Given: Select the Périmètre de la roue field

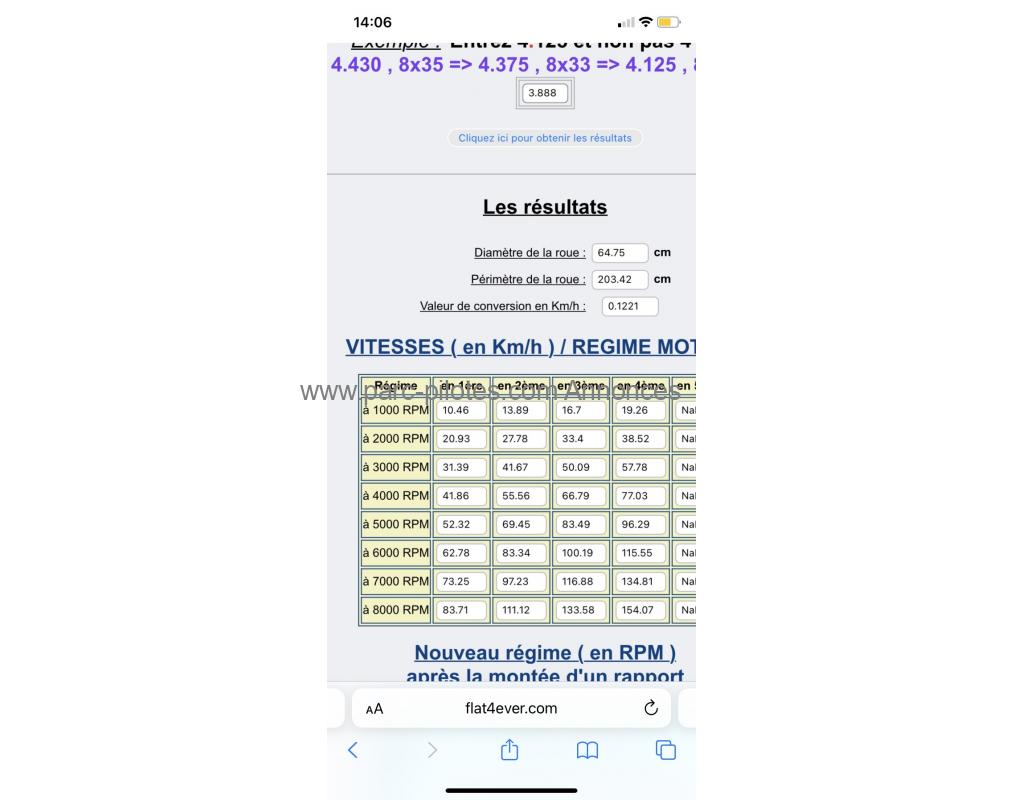Looking at the screenshot, I should click(619, 280).
